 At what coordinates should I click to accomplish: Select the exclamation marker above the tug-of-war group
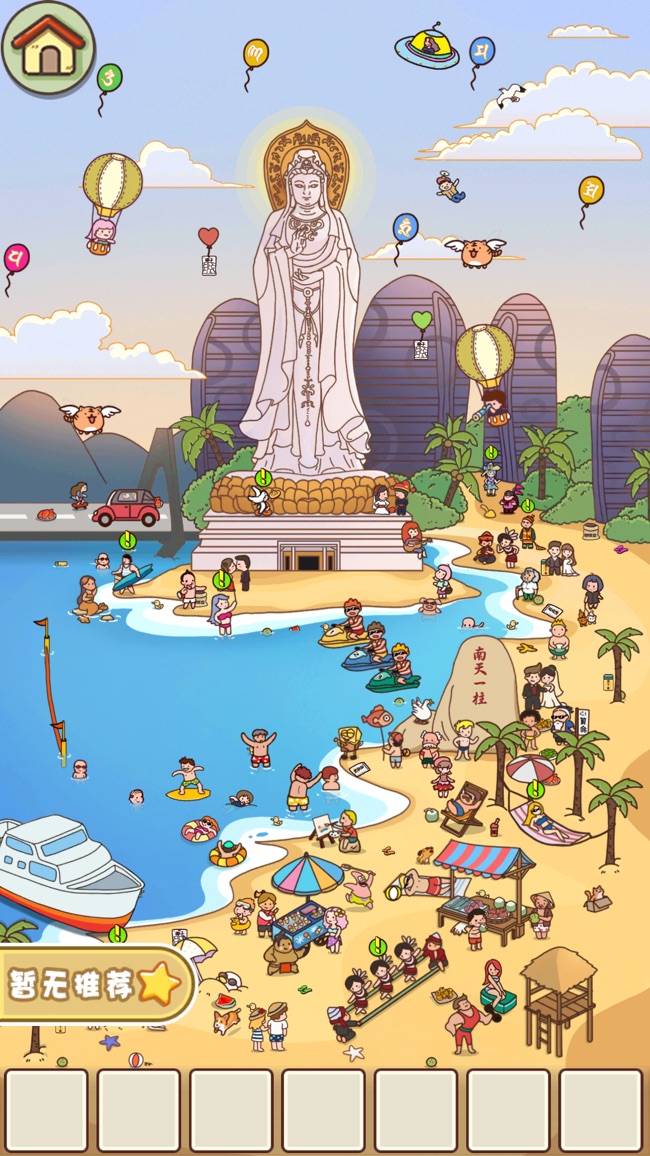(x=377, y=946)
